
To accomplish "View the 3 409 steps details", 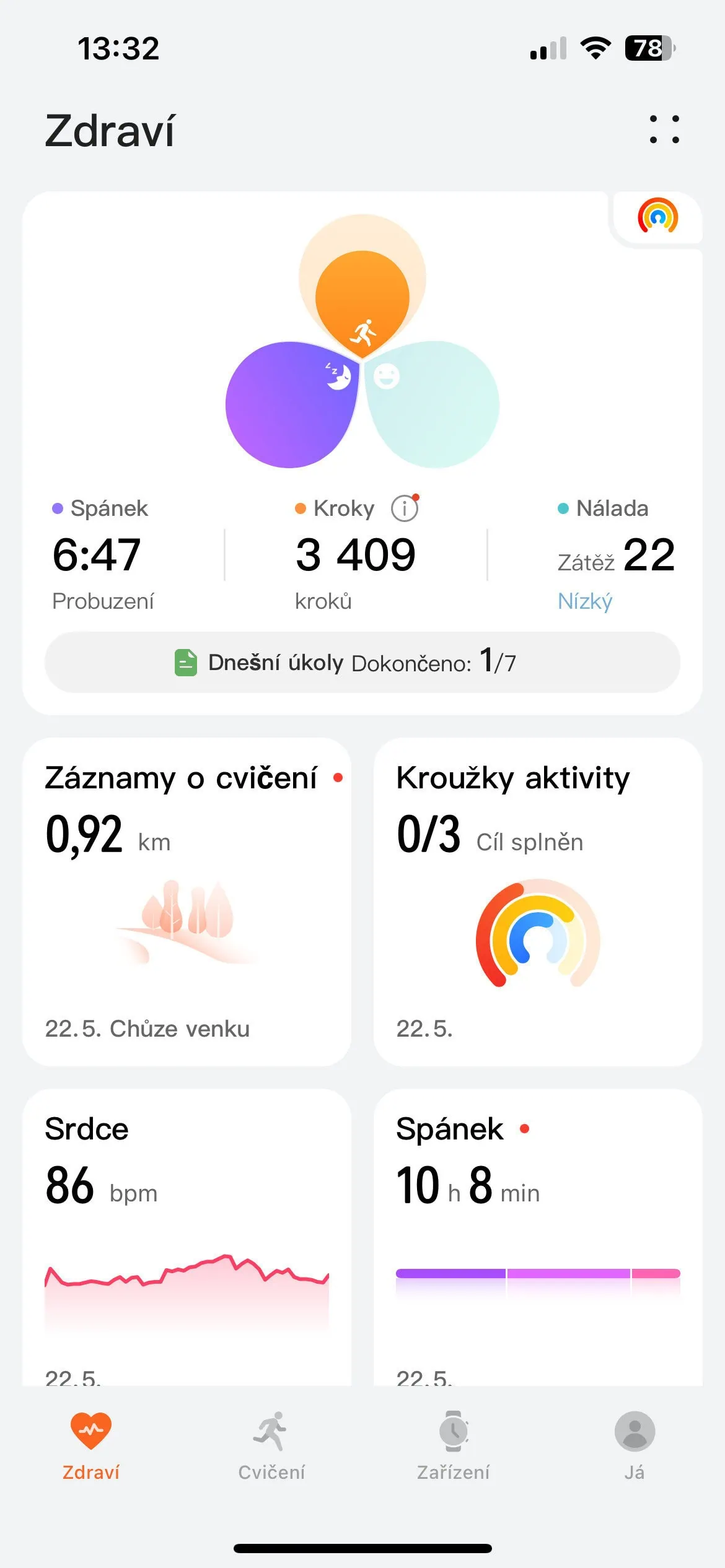I will coord(355,554).
